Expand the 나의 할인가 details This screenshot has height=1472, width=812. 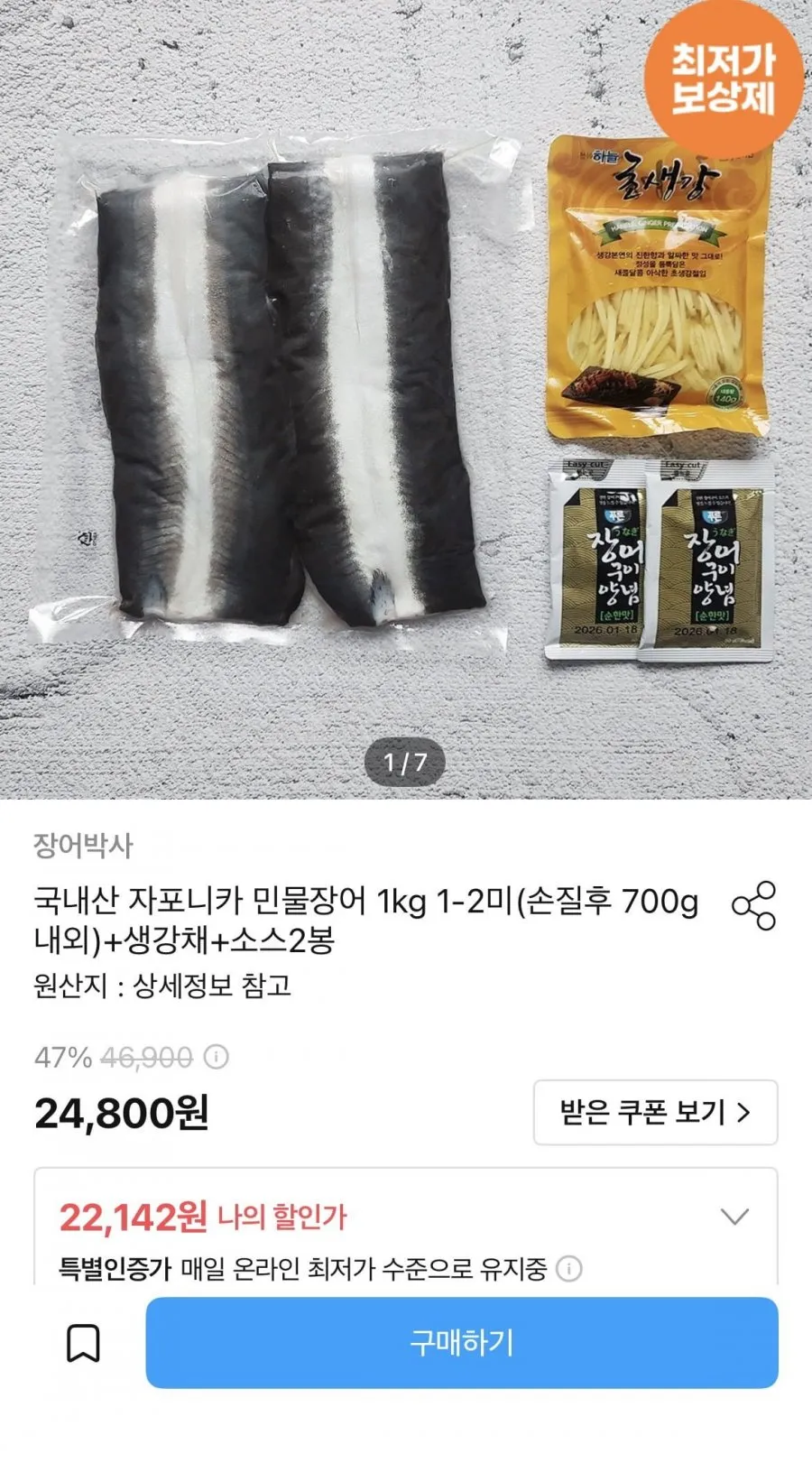click(x=734, y=1217)
